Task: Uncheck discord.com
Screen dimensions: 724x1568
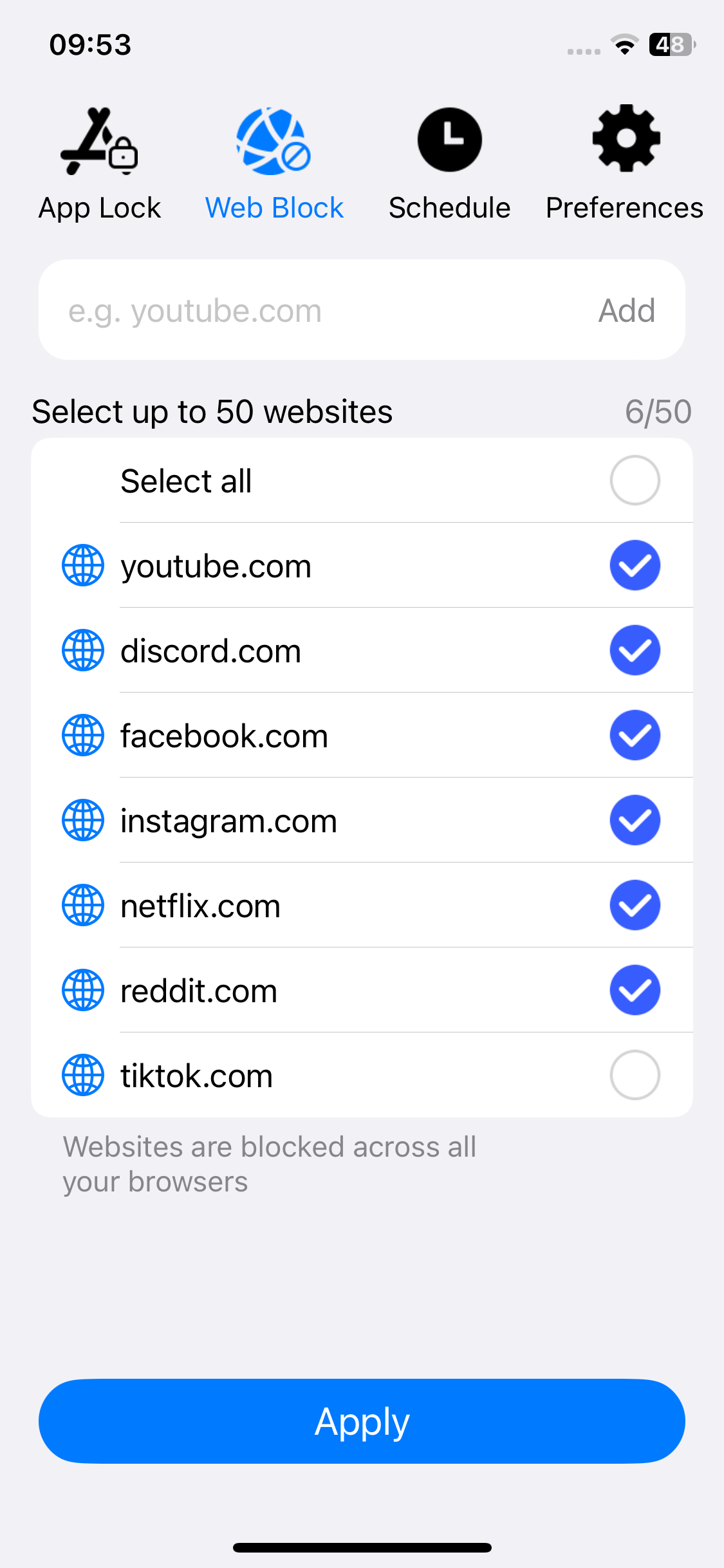Action: [635, 650]
